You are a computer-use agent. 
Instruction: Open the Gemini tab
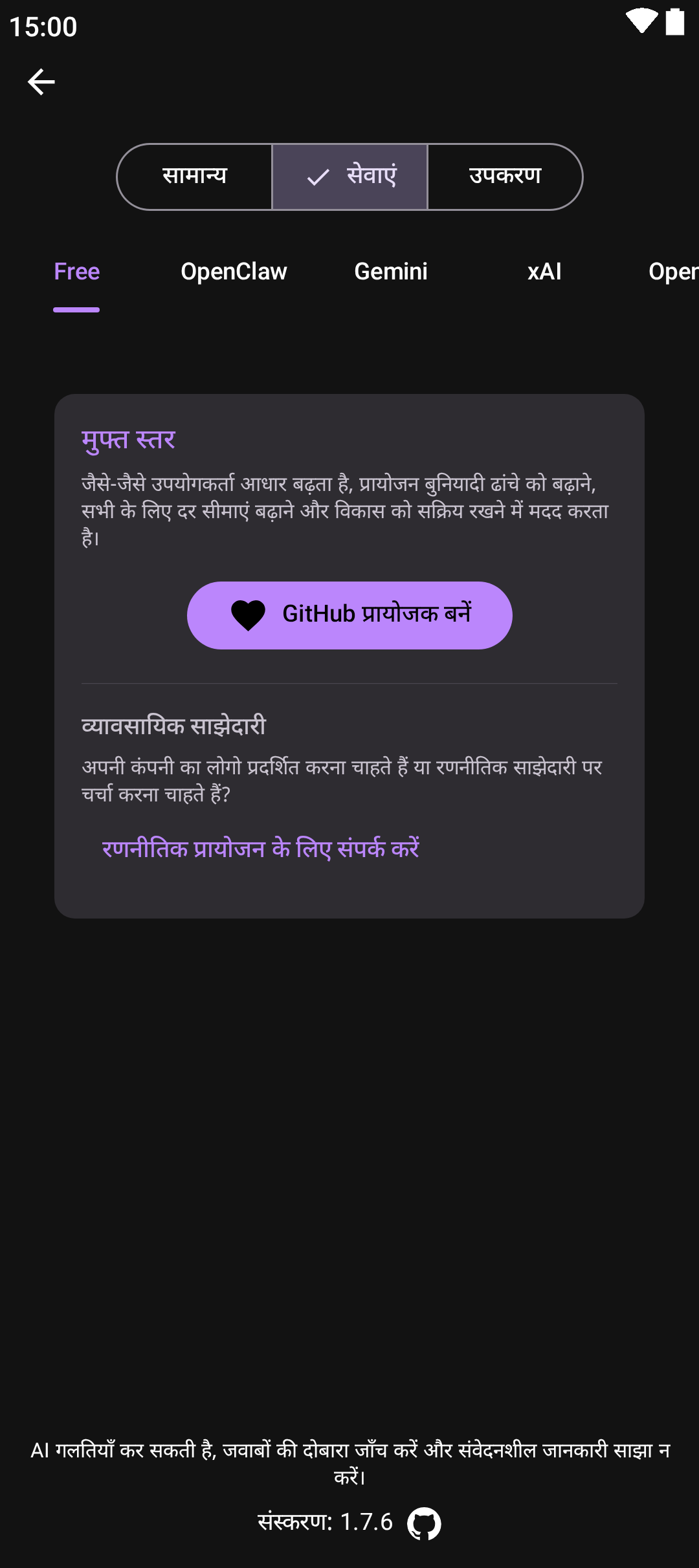[x=391, y=272]
